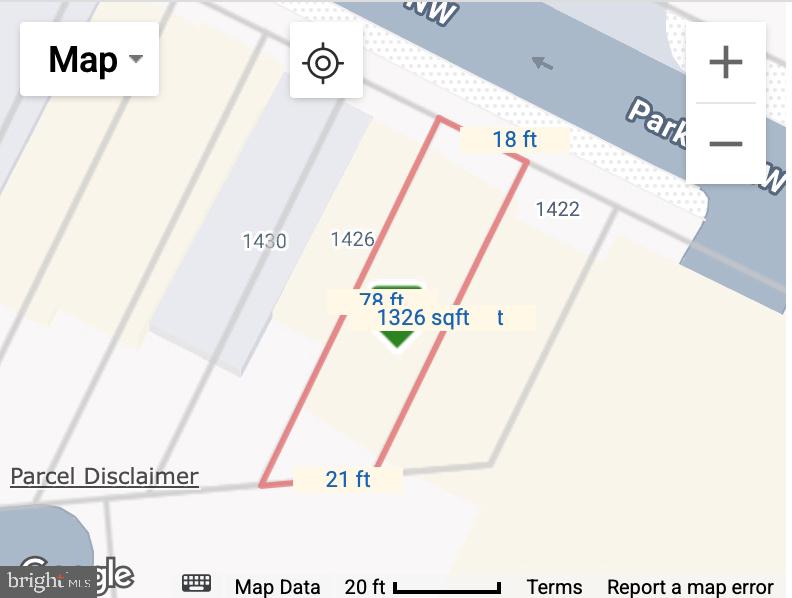Open the Parcel Disclaimer link
The height and width of the screenshot is (598, 792).
tap(104, 476)
